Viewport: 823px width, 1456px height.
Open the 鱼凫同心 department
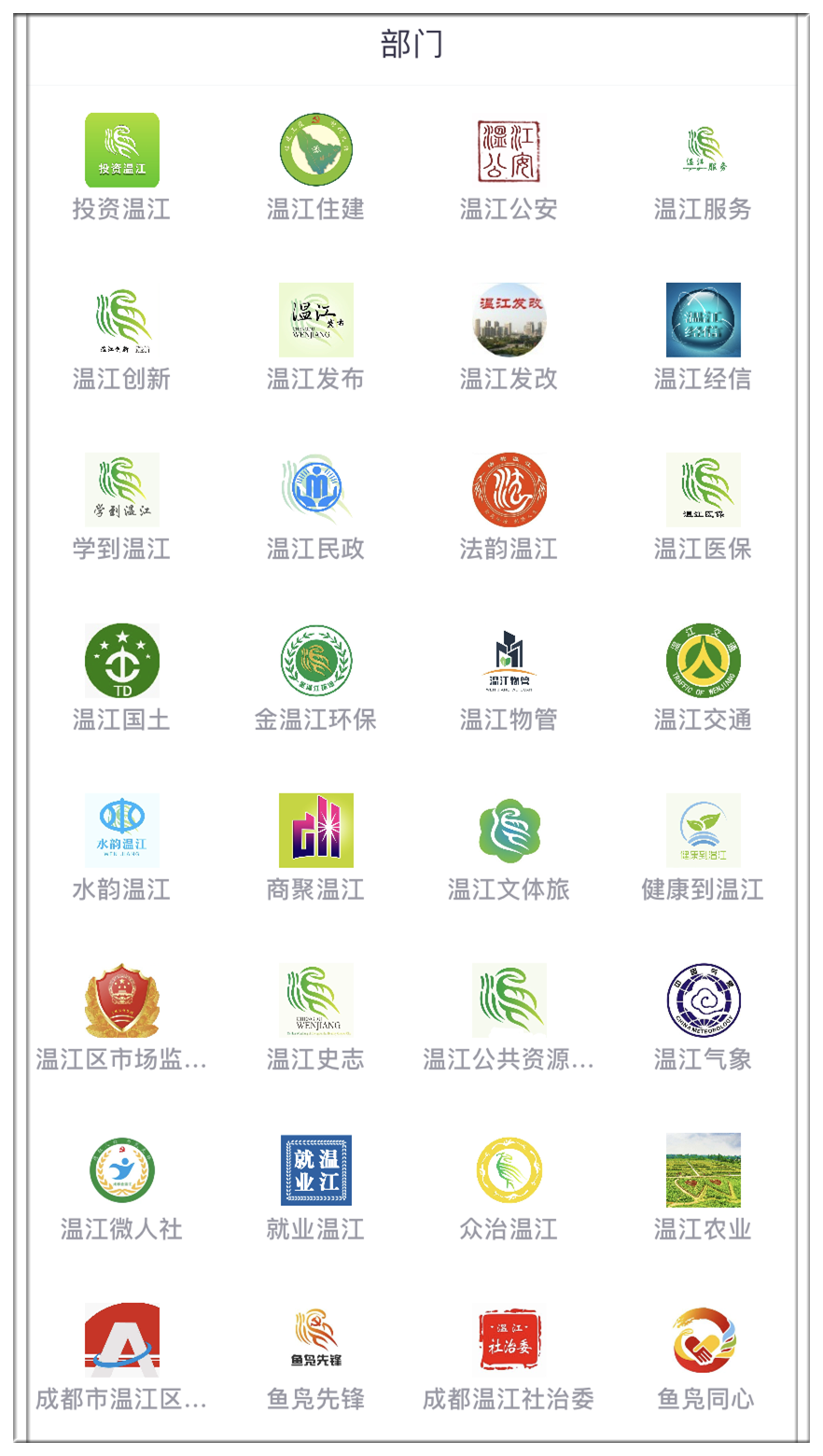pyautogui.click(x=704, y=1340)
